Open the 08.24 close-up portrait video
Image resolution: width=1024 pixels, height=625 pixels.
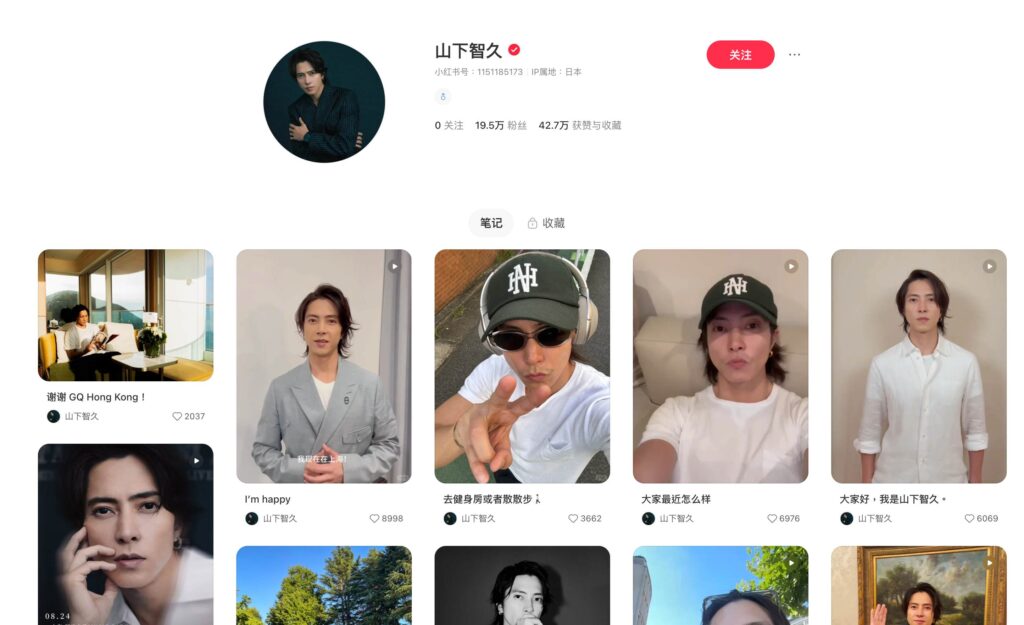[x=125, y=535]
